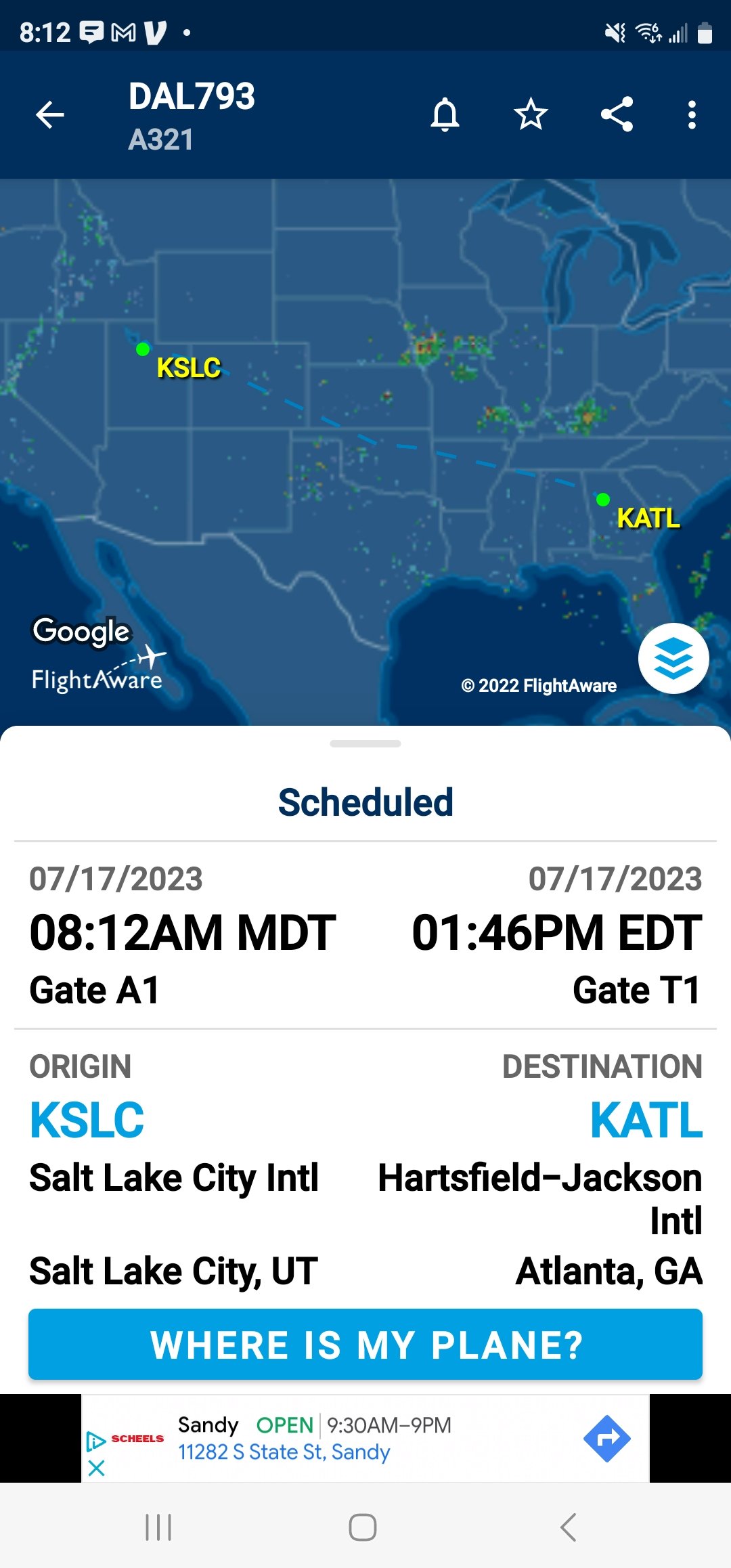The height and width of the screenshot is (1568, 731).
Task: Show recent apps
Action: [158, 1527]
